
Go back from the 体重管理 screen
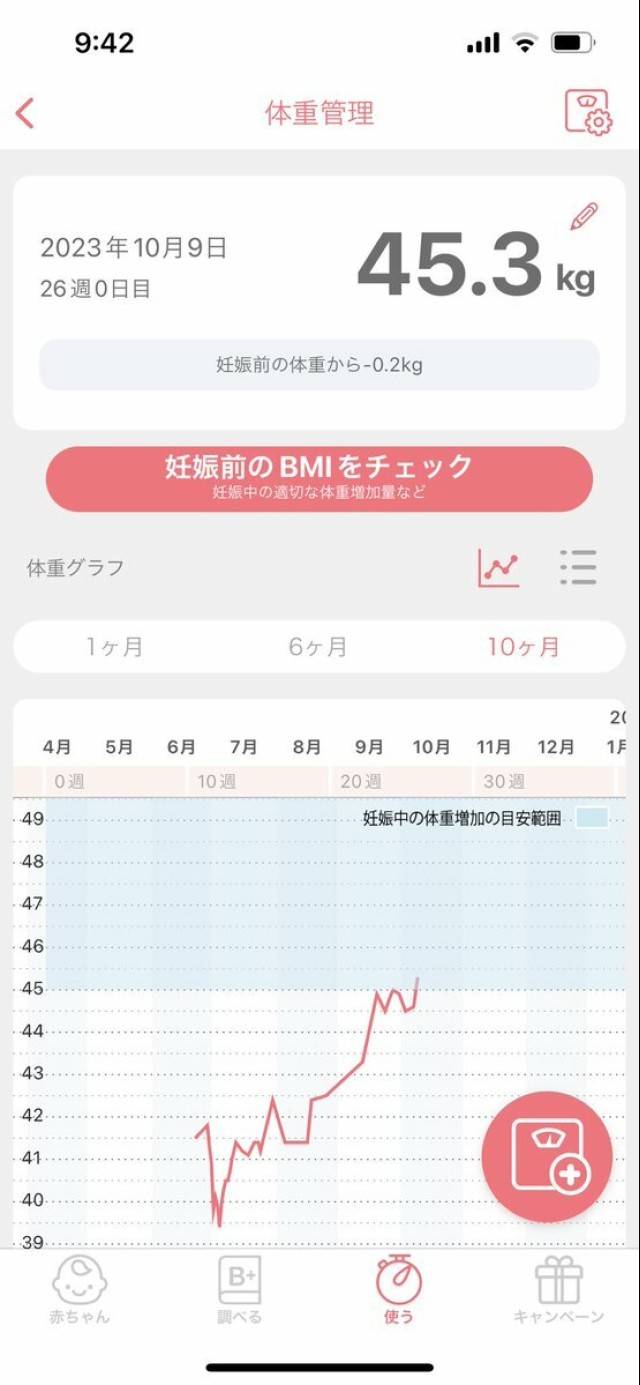(x=26, y=113)
